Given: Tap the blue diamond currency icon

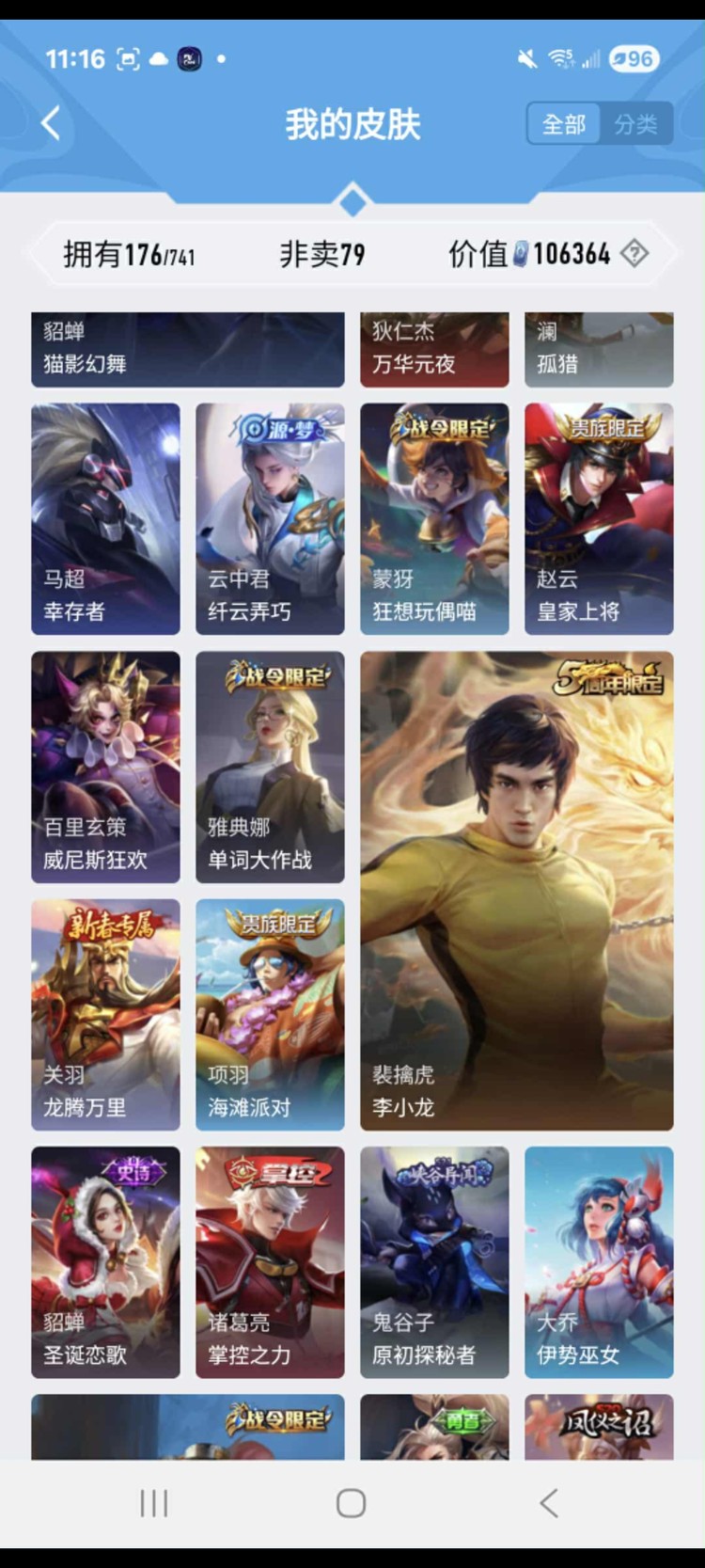Looking at the screenshot, I should pyautogui.click(x=522, y=252).
